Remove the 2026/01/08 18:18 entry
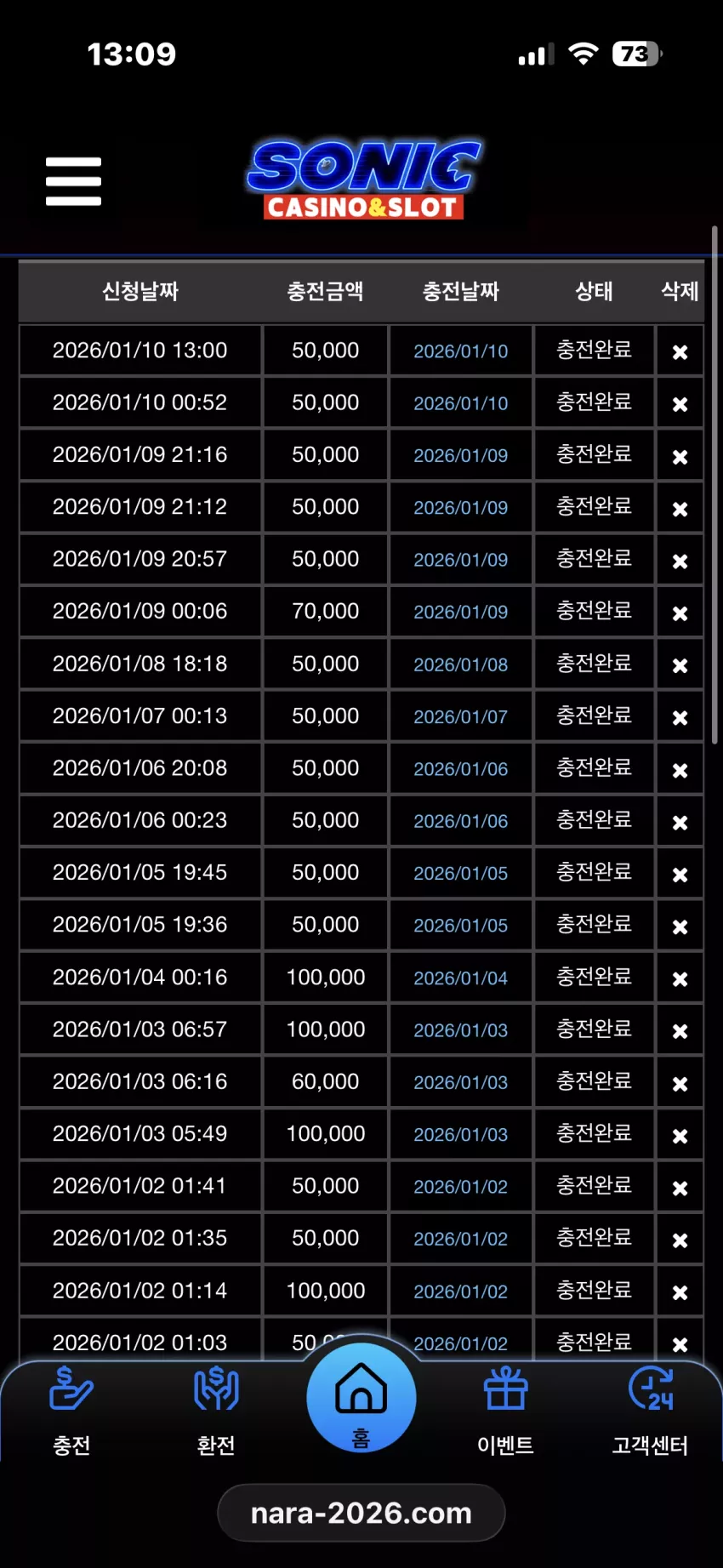Viewport: 723px width, 1568px height. [680, 665]
